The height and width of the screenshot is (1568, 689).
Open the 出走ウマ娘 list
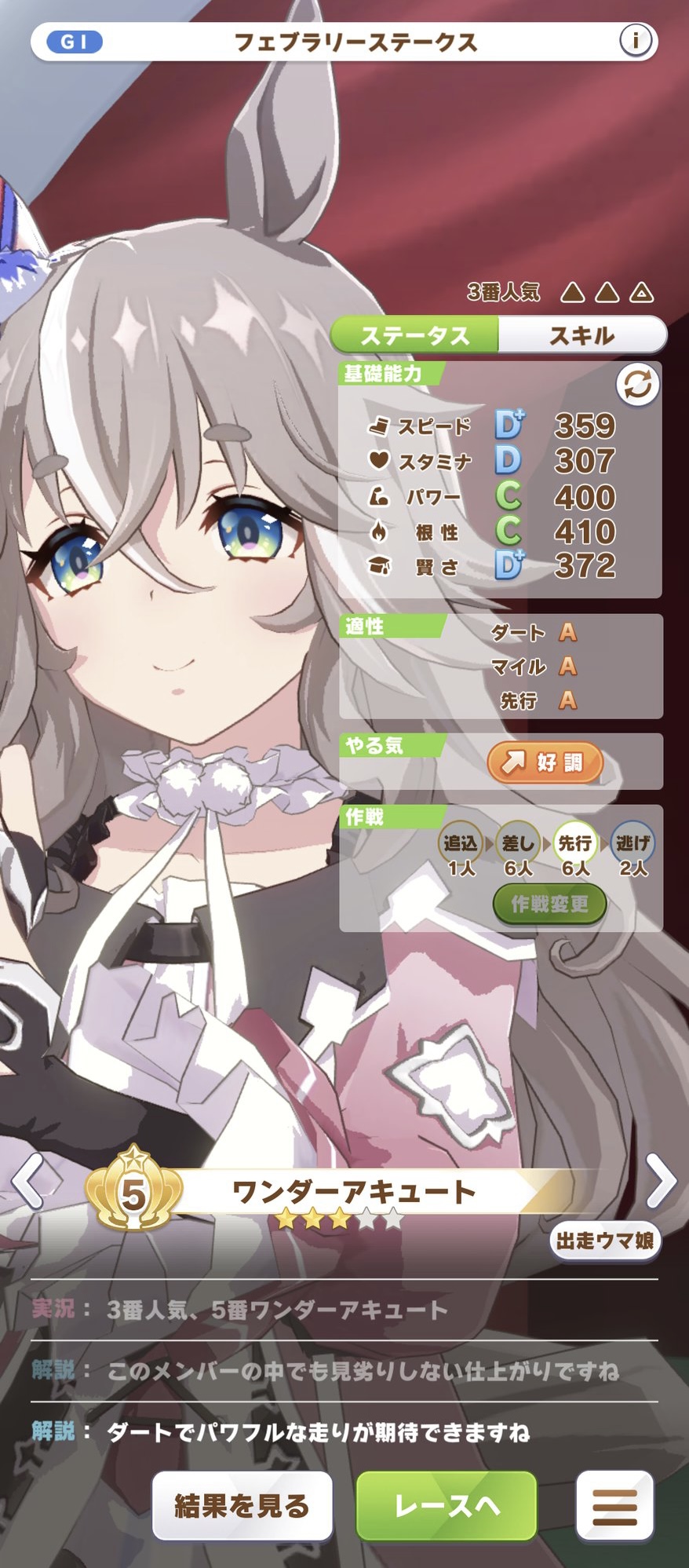[x=604, y=1241]
